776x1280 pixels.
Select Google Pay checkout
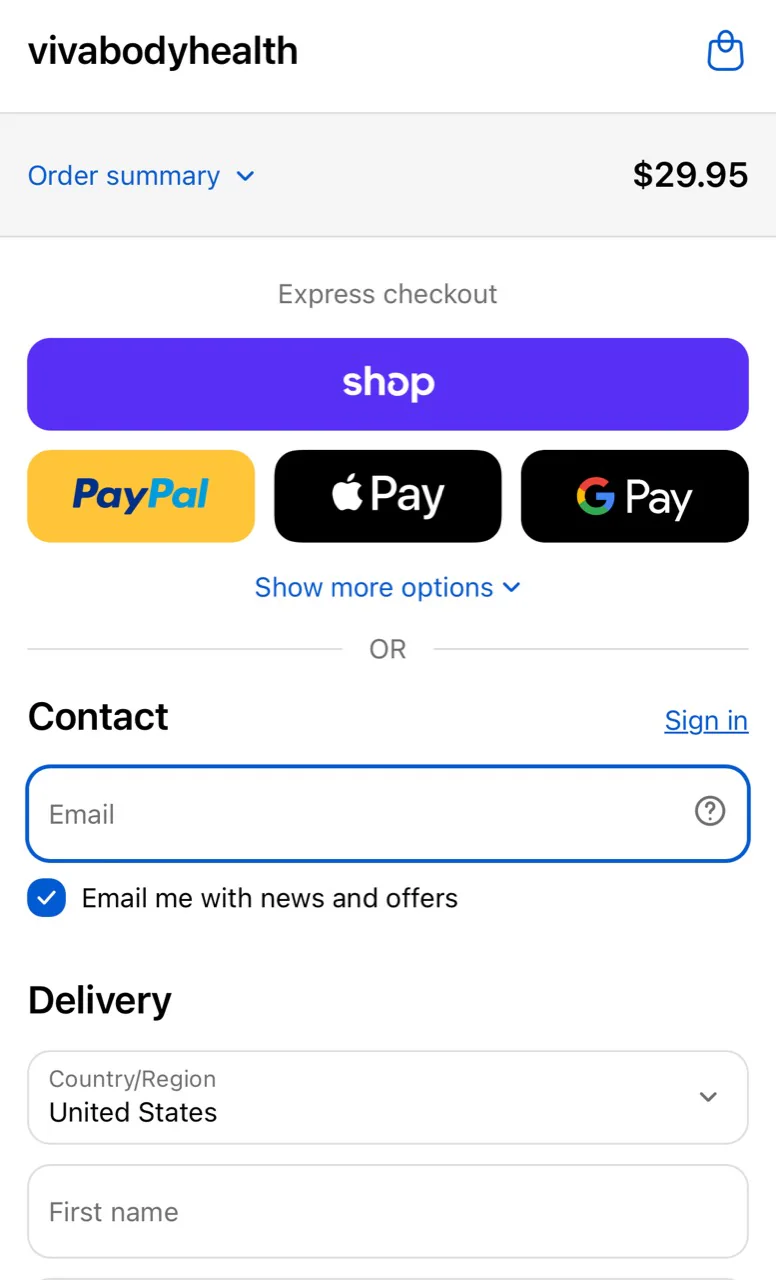[635, 496]
